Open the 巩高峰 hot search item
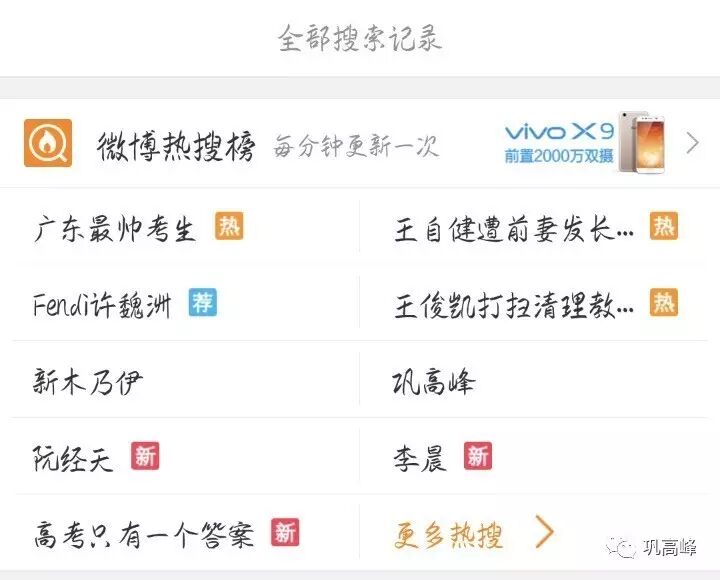 (434, 382)
